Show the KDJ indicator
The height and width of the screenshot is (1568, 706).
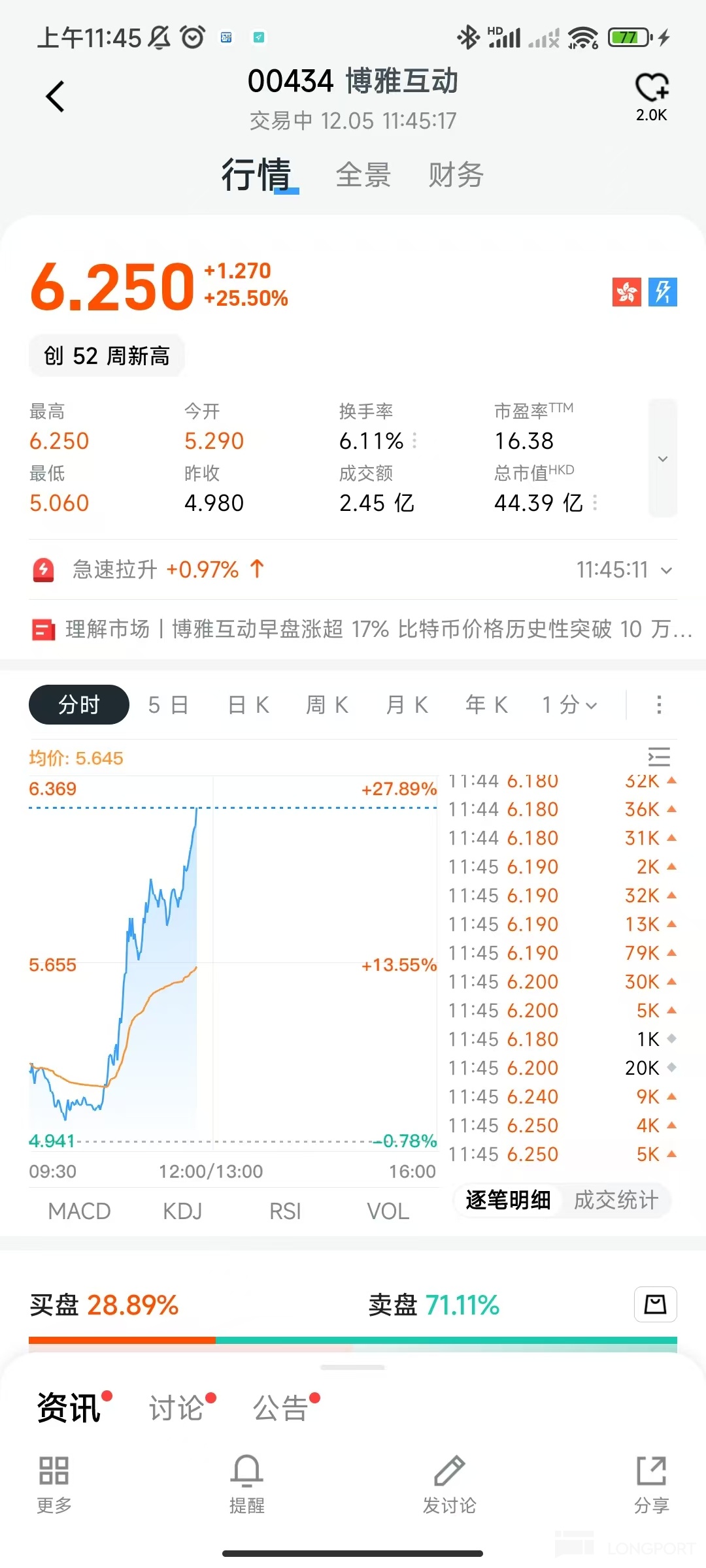tap(182, 1211)
